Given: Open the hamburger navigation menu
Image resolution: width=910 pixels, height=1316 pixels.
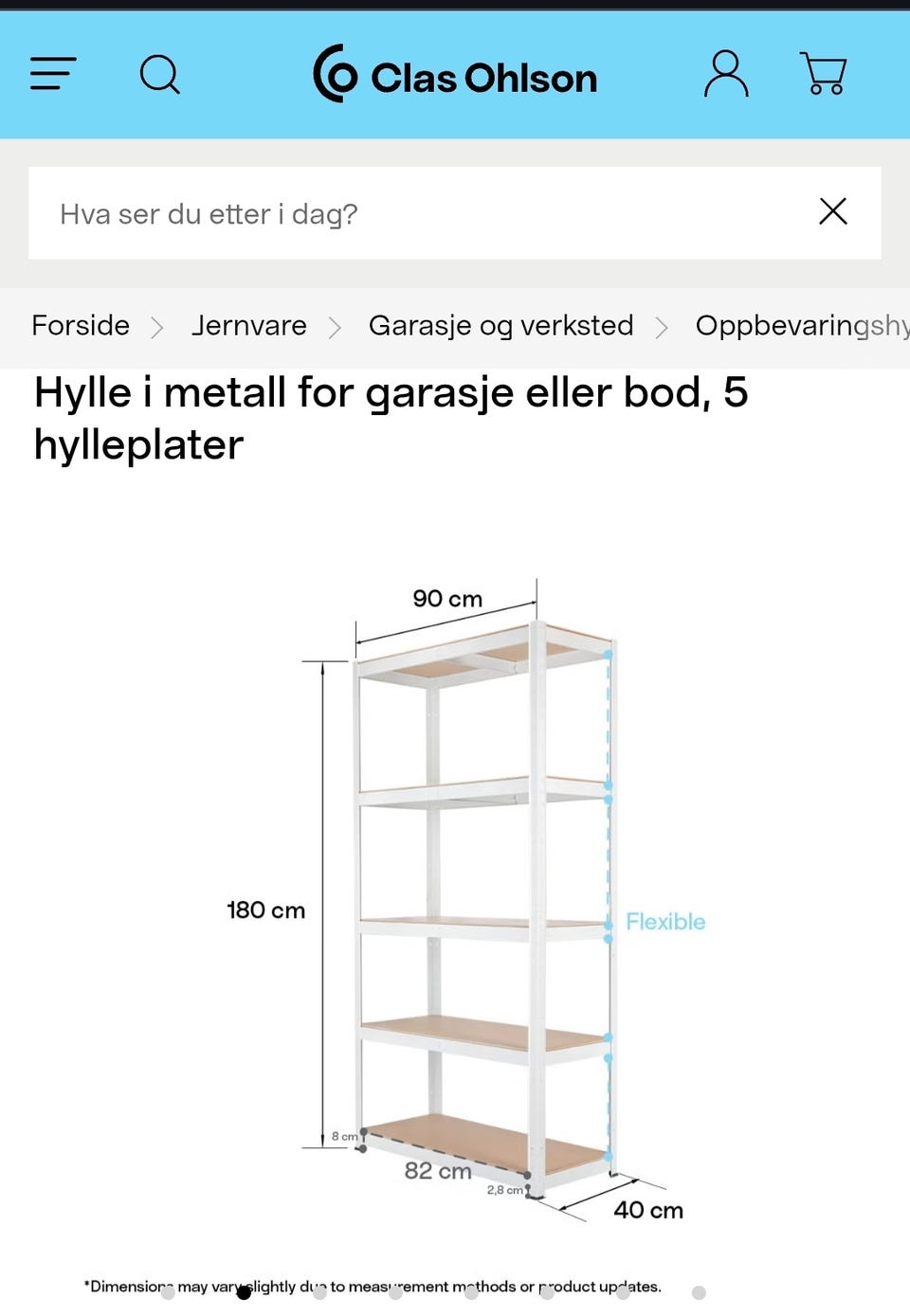Looking at the screenshot, I should 52,74.
